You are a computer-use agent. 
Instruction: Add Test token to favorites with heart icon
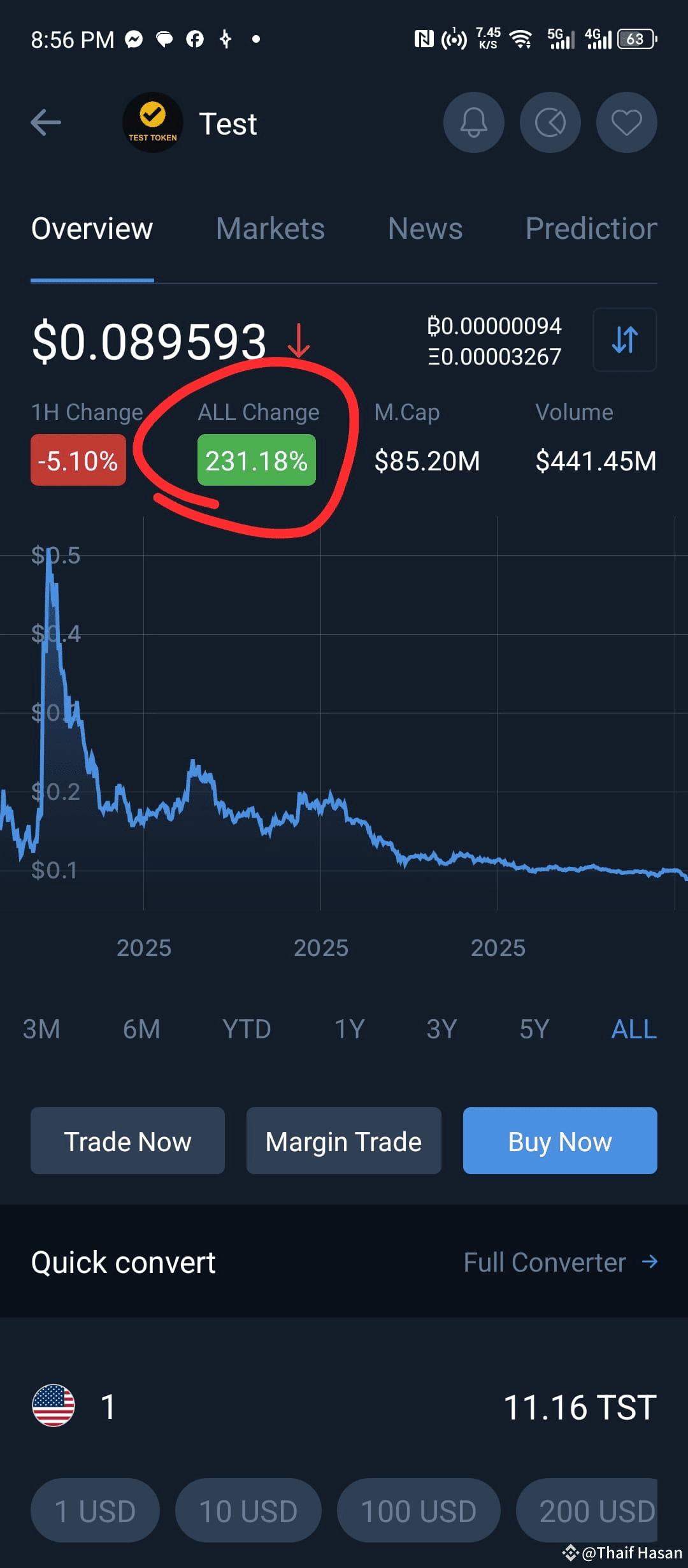point(627,122)
